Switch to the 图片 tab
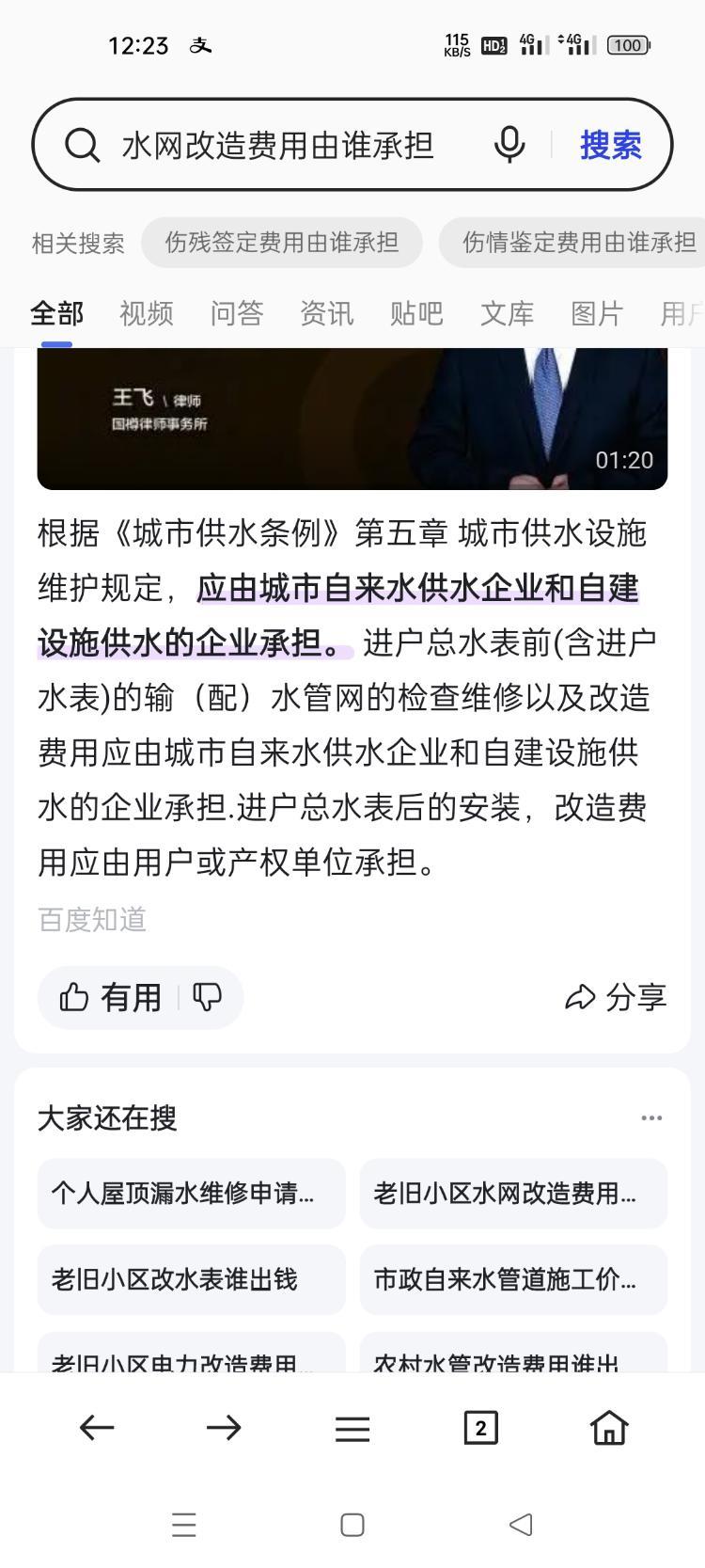 (x=597, y=313)
